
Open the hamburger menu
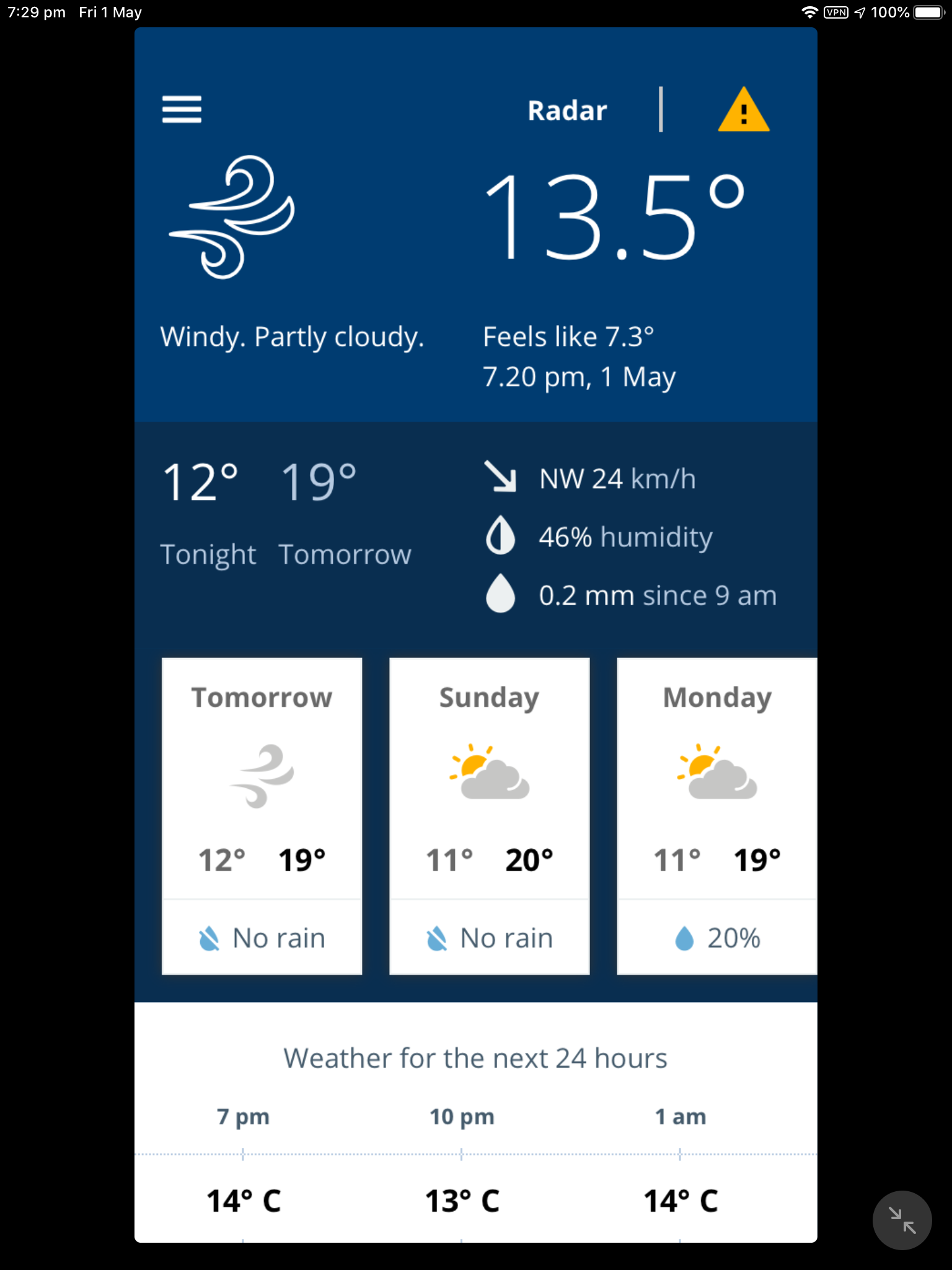[182, 109]
